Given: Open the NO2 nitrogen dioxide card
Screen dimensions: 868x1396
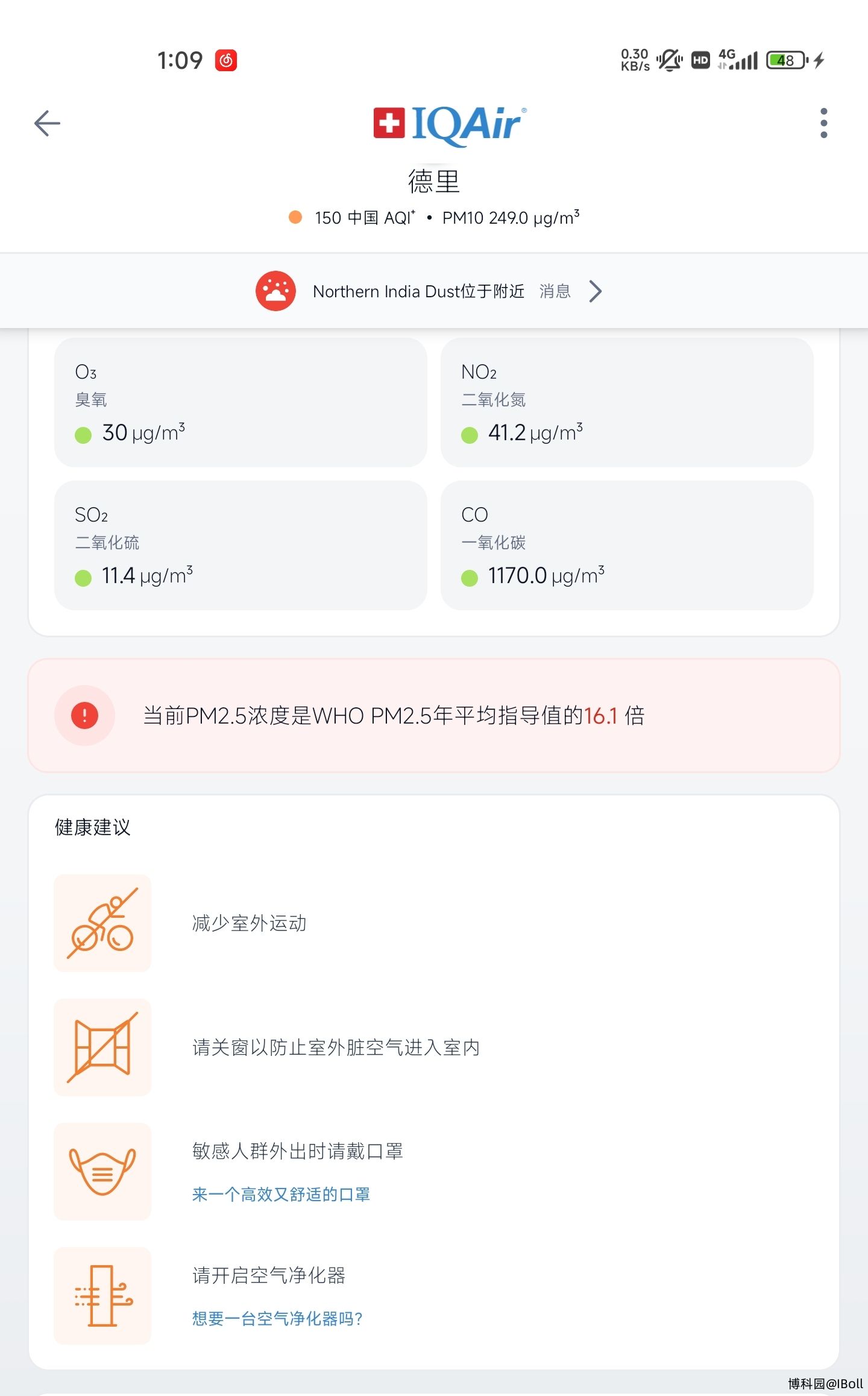Looking at the screenshot, I should coord(627,402).
